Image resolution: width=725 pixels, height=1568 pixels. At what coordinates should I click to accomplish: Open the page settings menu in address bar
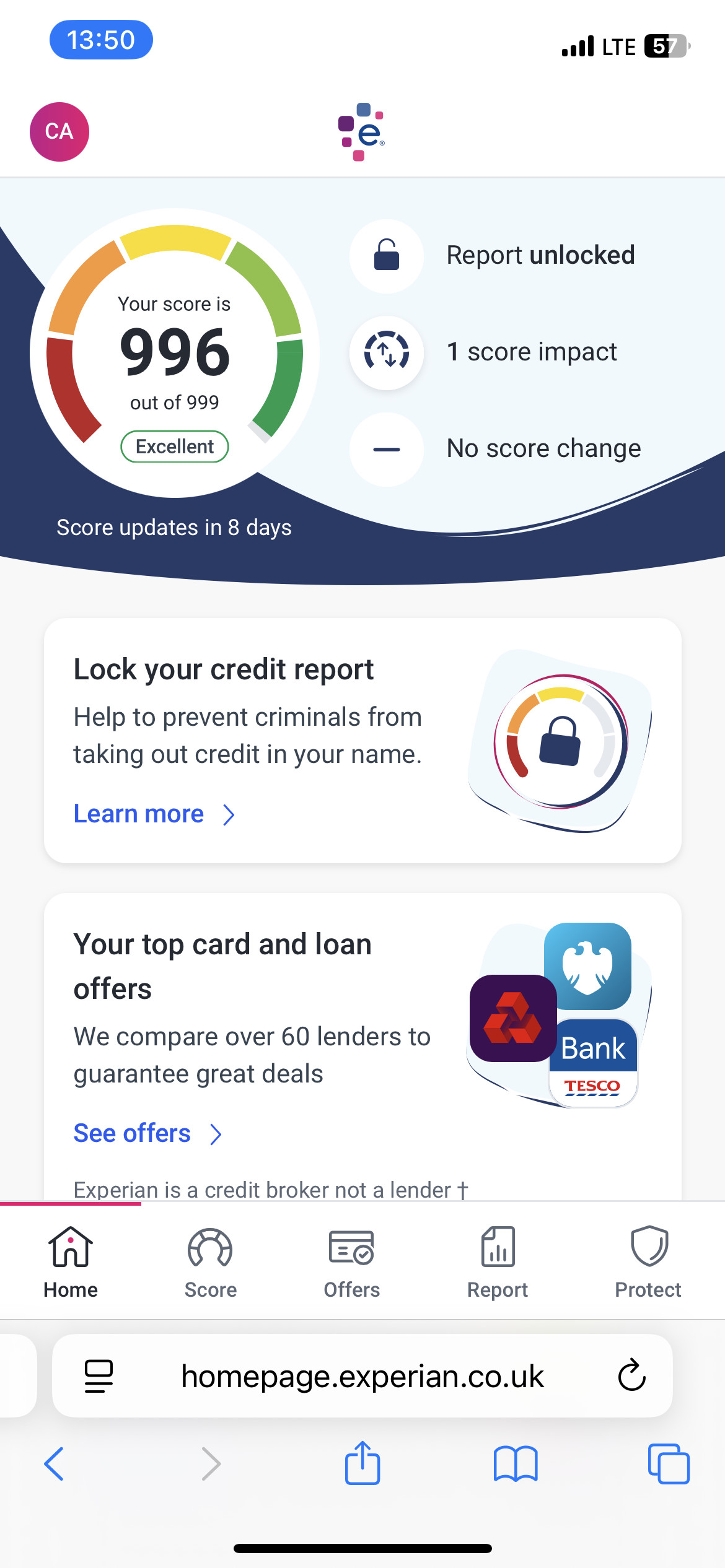pyautogui.click(x=99, y=1376)
